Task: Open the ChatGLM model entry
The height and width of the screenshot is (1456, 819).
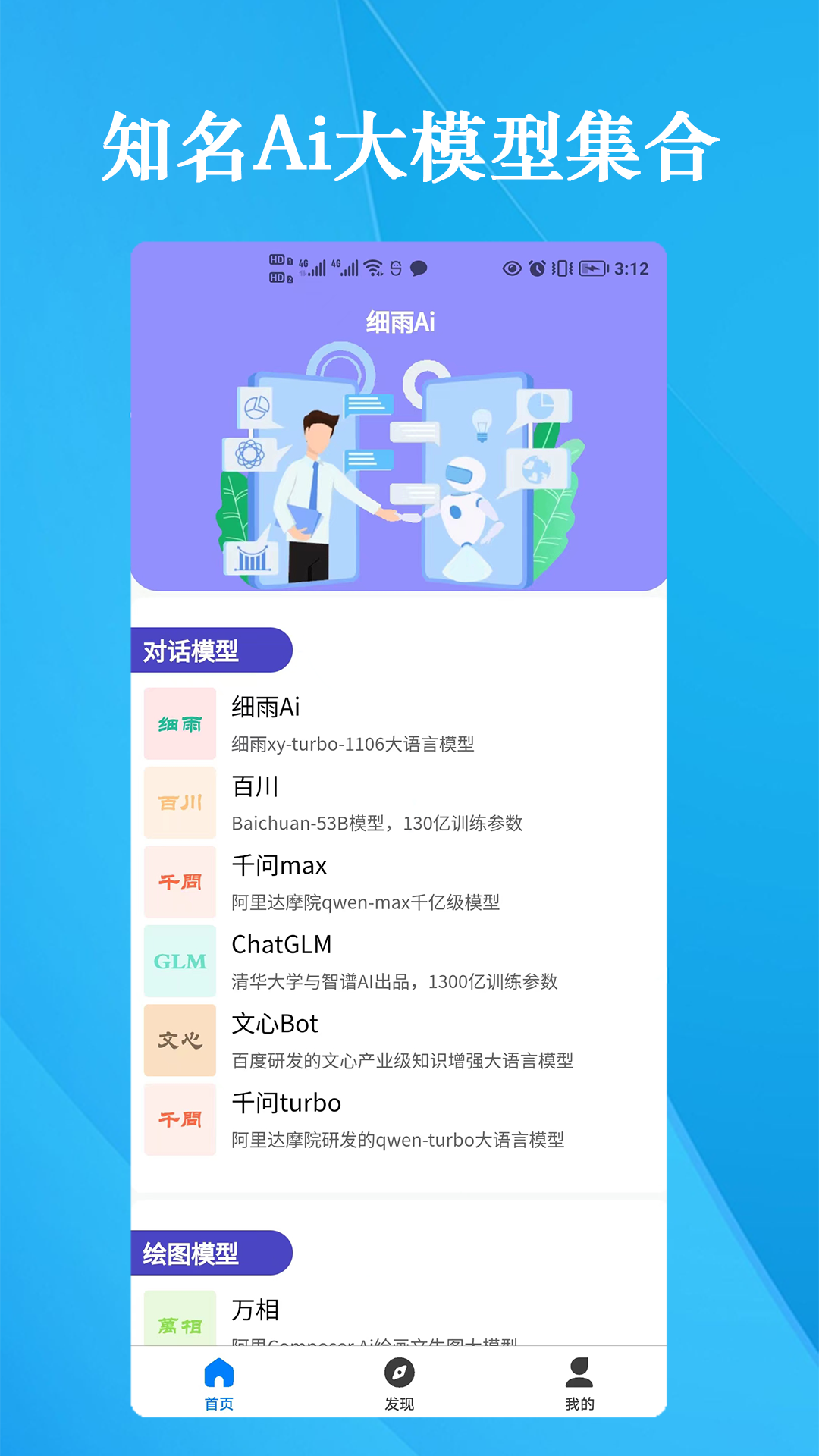Action: click(284, 943)
